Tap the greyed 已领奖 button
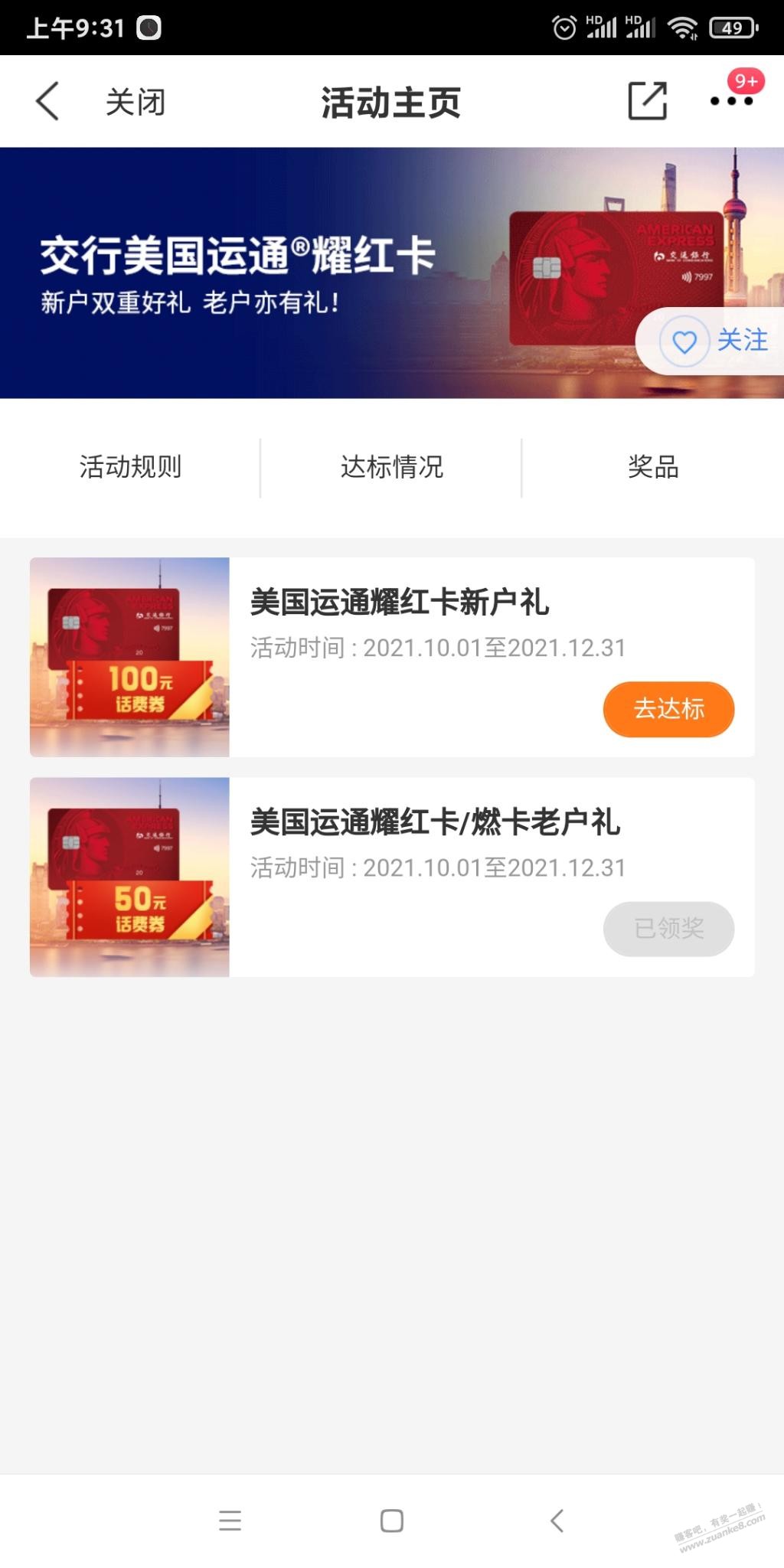 point(668,929)
